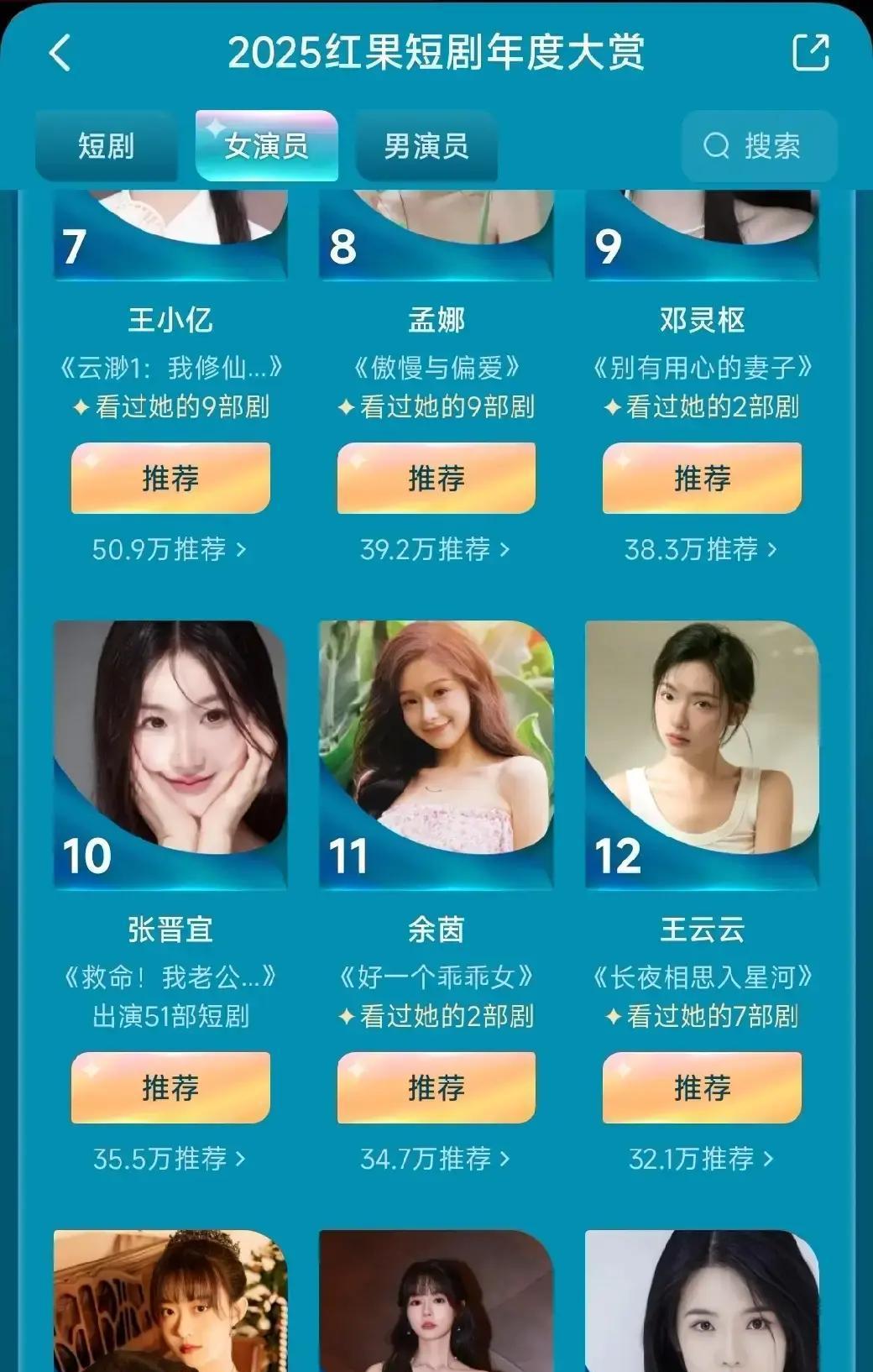The height and width of the screenshot is (1372, 873).
Task: Tap 推荐 under 邓灵枢
Action: (702, 478)
